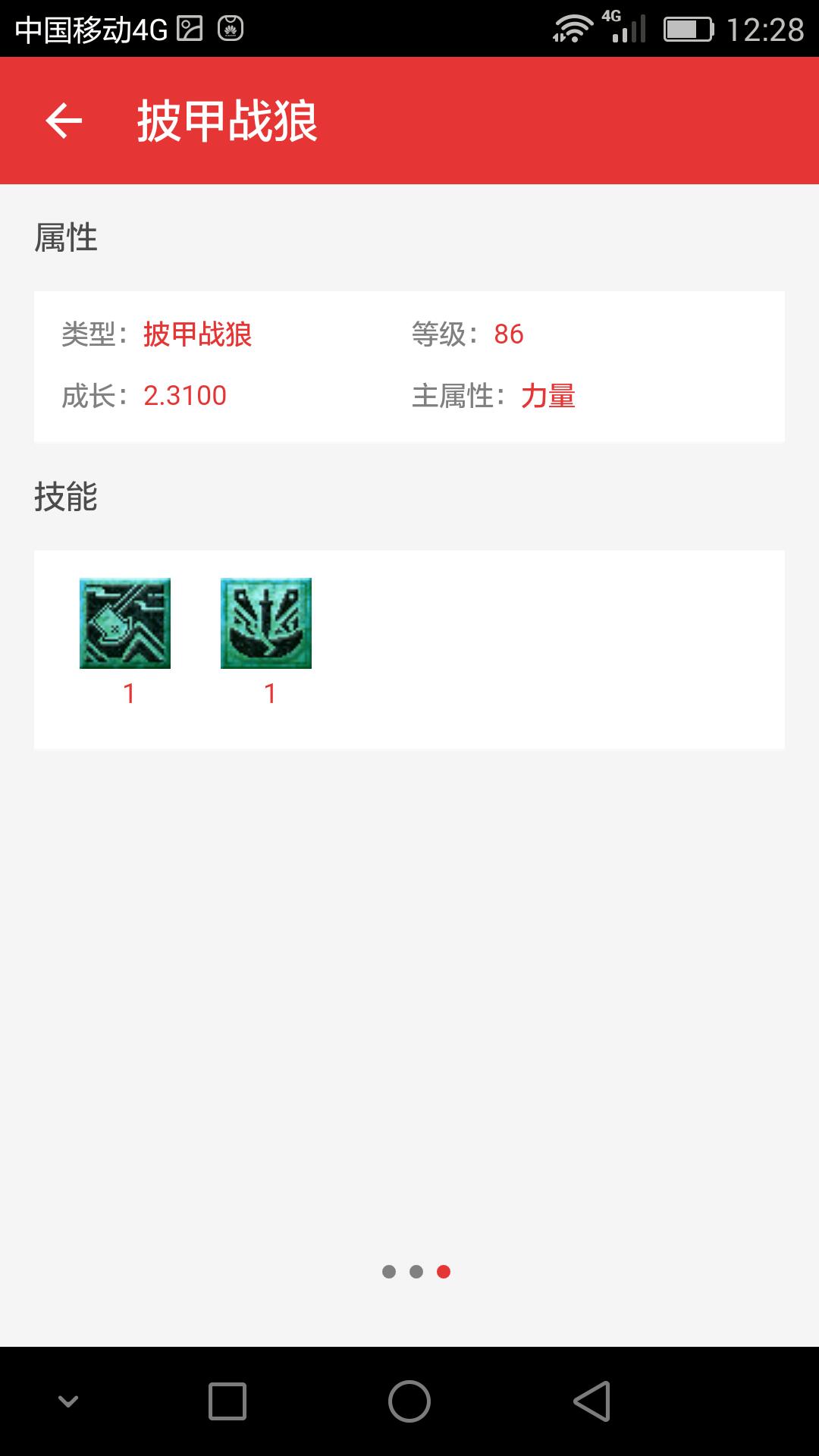Hide the navigation bar with the chevron
This screenshot has width=819, height=1456.
pos(68,1401)
